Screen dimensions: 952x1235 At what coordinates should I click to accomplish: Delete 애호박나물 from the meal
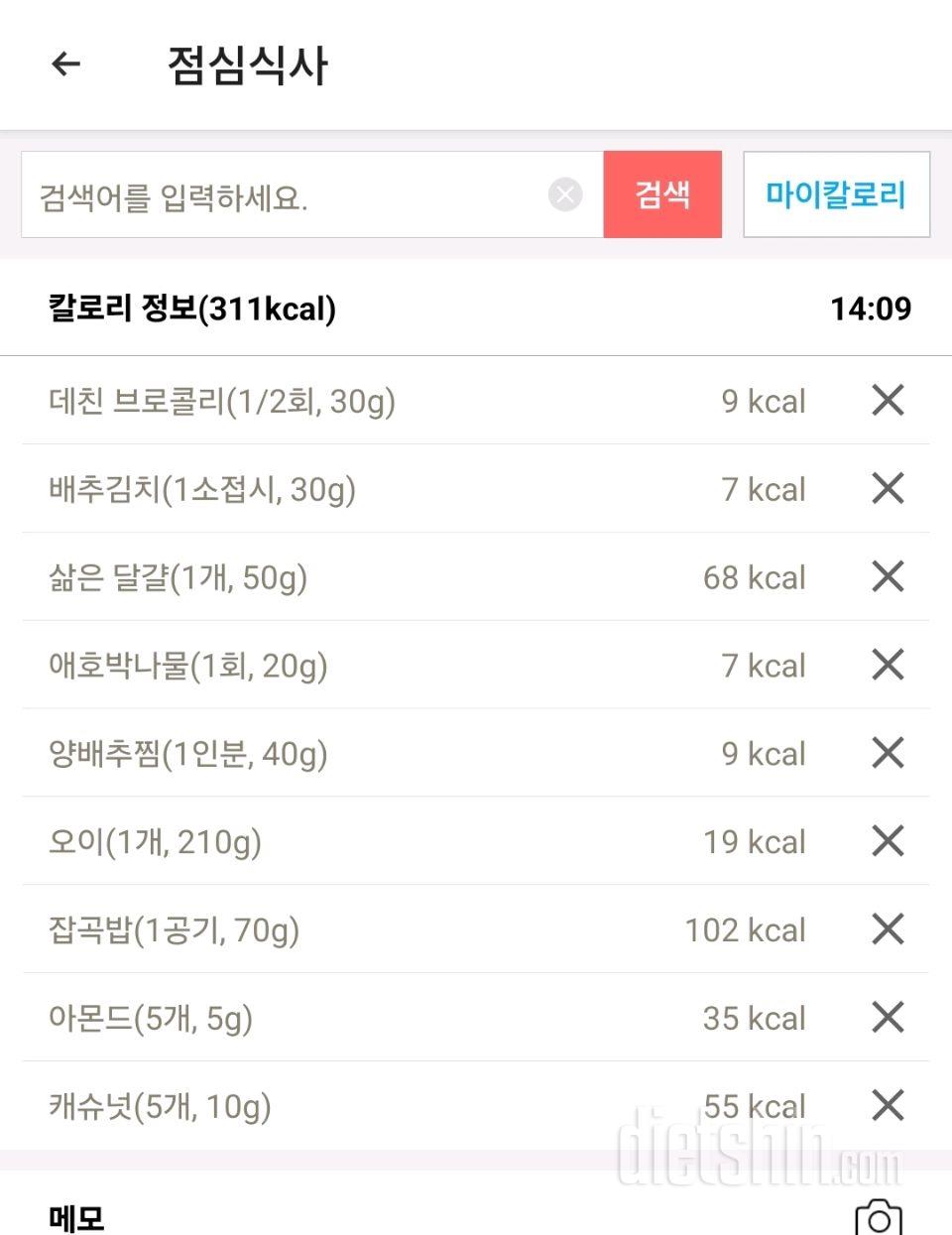point(888,665)
